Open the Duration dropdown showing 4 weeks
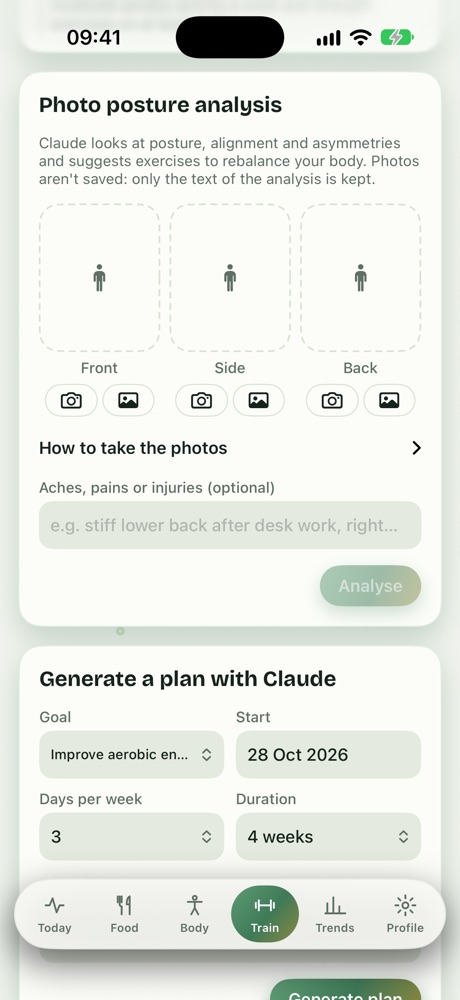Screen dimensions: 460x1000 tap(329, 836)
